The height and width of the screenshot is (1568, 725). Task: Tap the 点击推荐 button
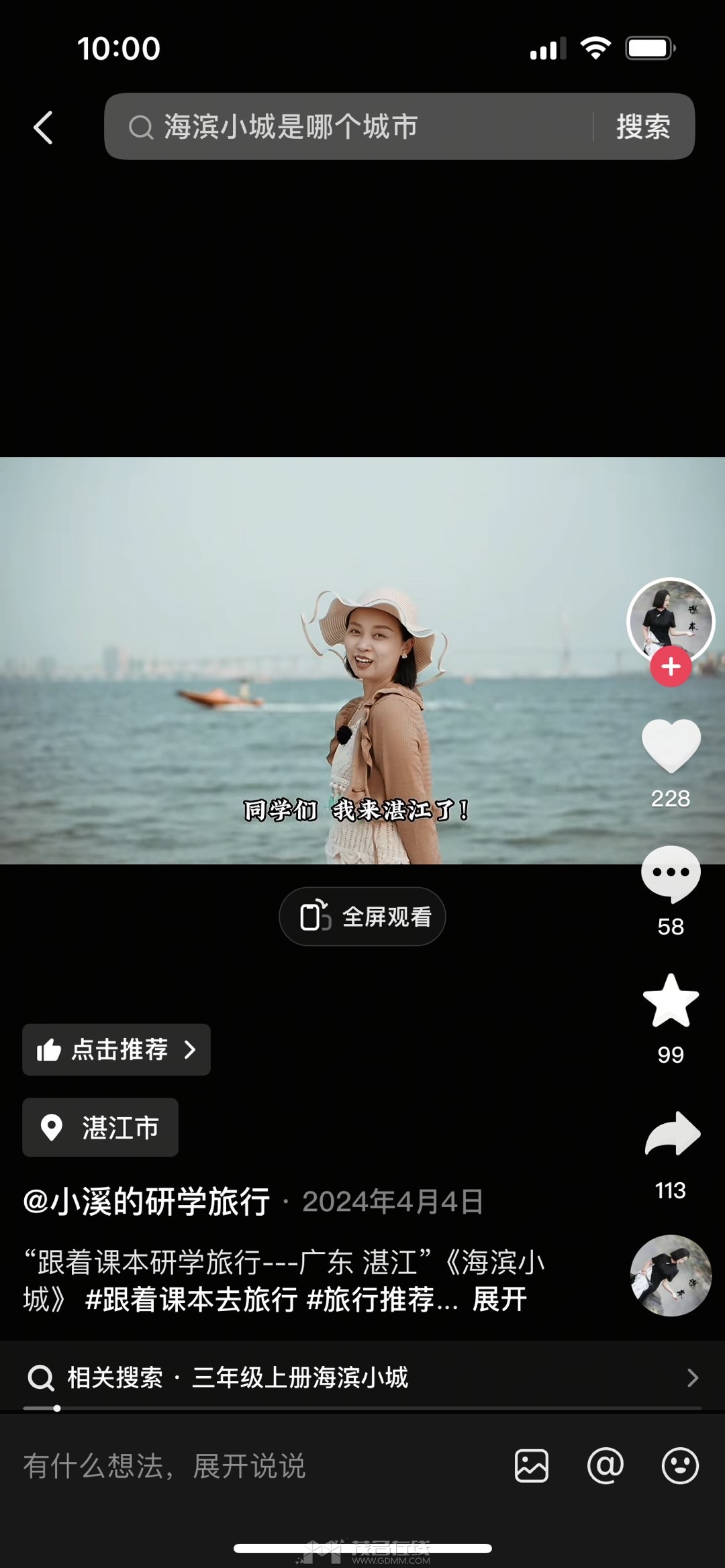click(x=116, y=1049)
